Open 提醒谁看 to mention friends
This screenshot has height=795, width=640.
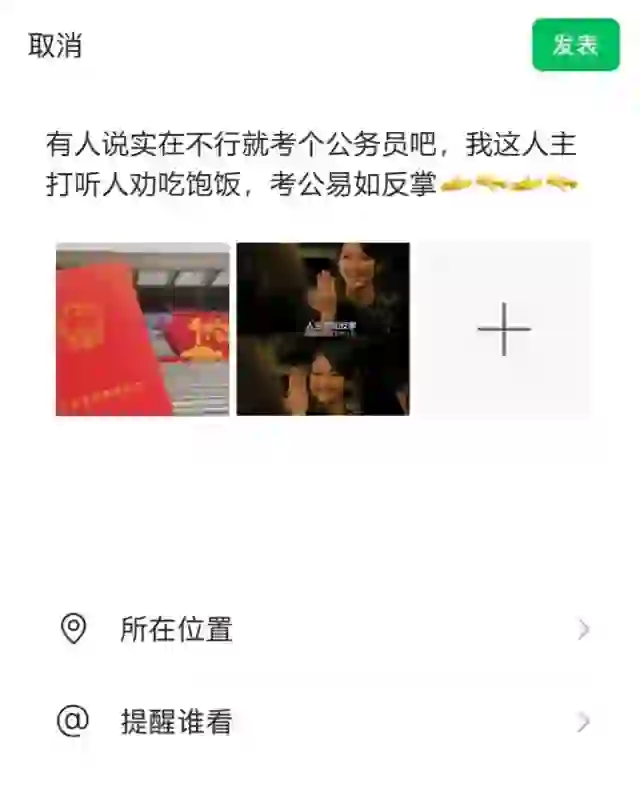[x=320, y=721]
